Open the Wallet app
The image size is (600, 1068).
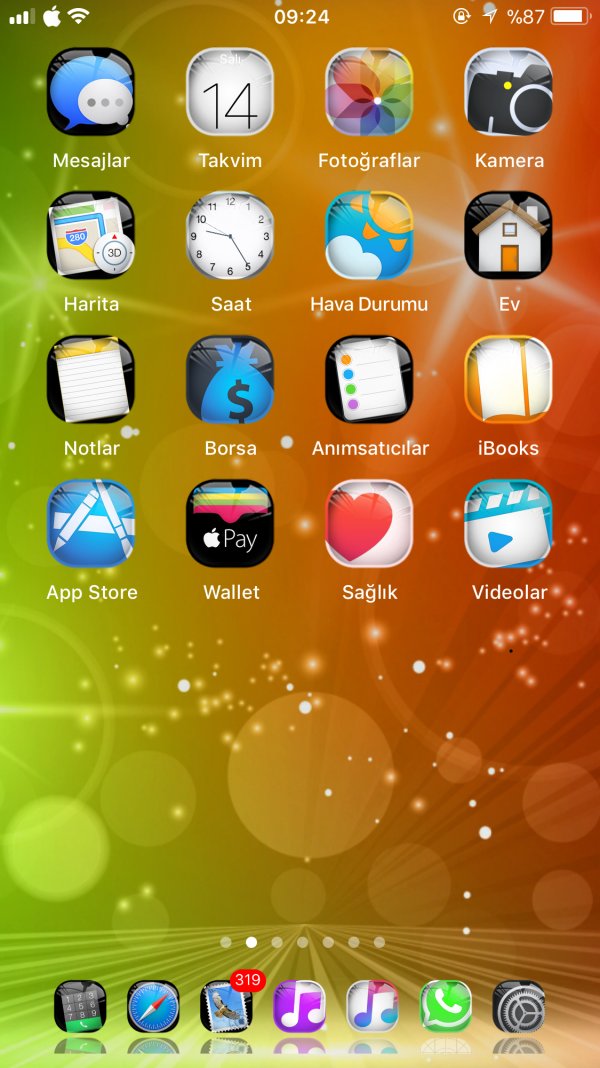[x=230, y=524]
